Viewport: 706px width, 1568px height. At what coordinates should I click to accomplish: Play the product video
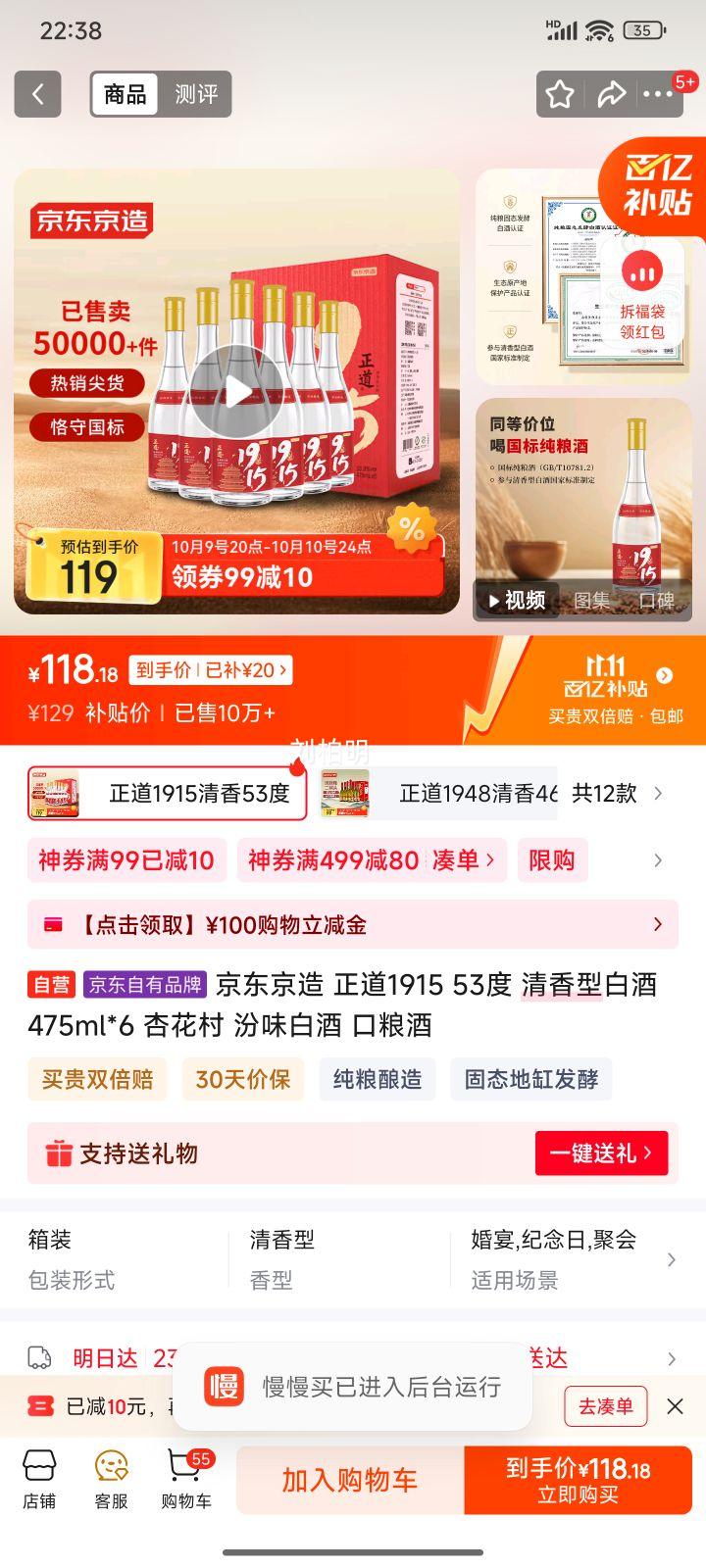237,391
